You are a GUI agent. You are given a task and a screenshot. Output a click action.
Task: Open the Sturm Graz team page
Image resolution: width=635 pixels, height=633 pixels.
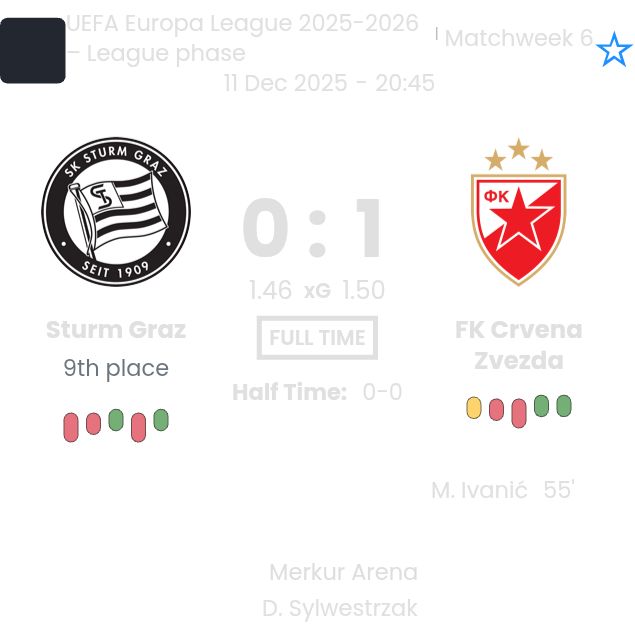click(x=116, y=329)
